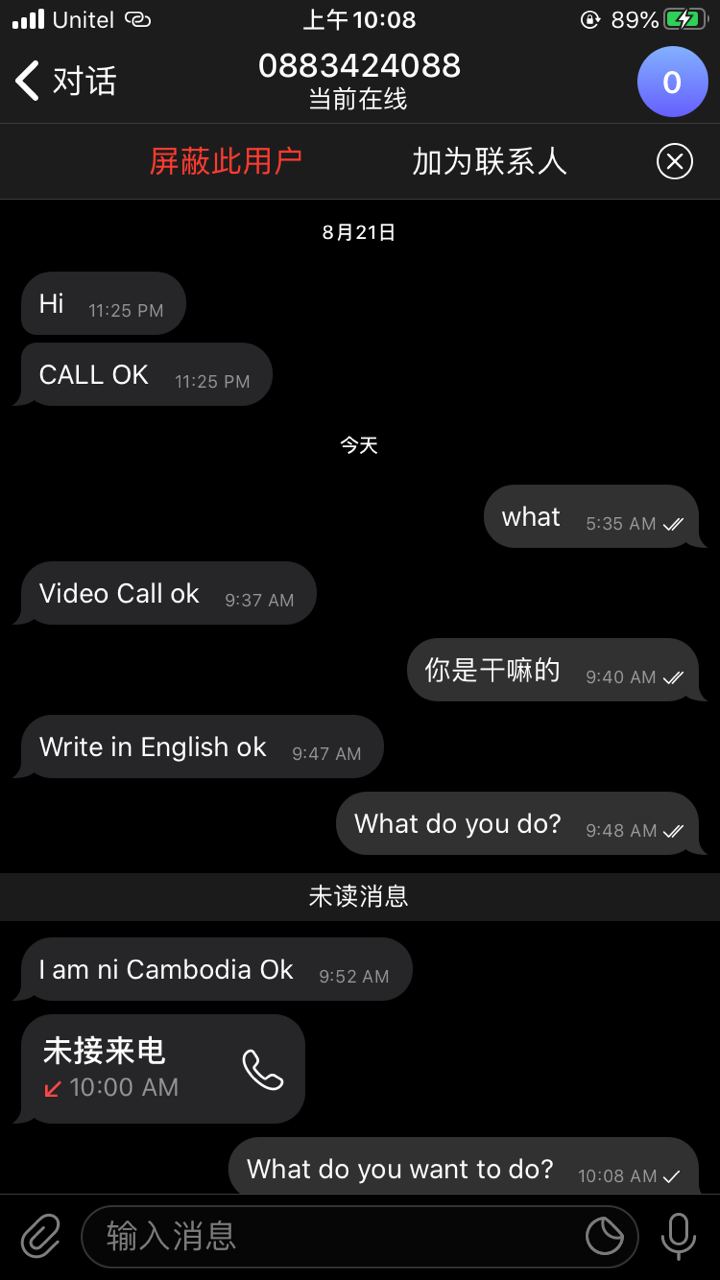Add as contact with 加为联系人
The height and width of the screenshot is (1280, 720).
[x=489, y=161]
